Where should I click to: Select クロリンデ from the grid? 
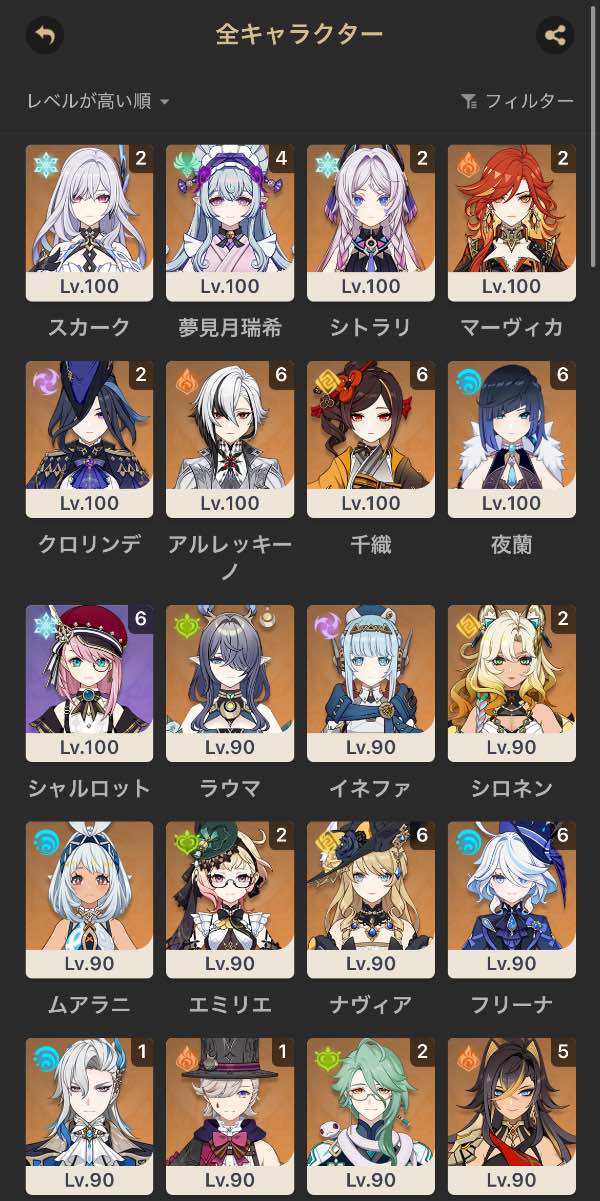click(89, 439)
